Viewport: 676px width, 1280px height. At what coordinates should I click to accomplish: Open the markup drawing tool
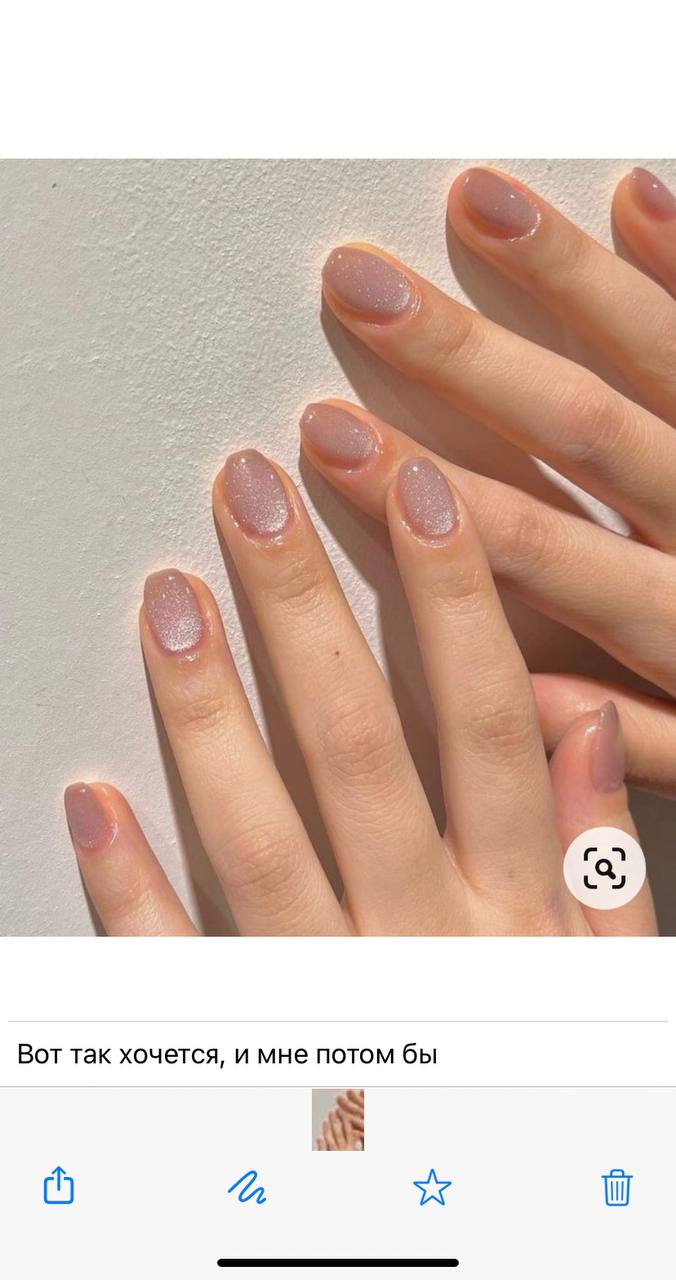tap(246, 1187)
